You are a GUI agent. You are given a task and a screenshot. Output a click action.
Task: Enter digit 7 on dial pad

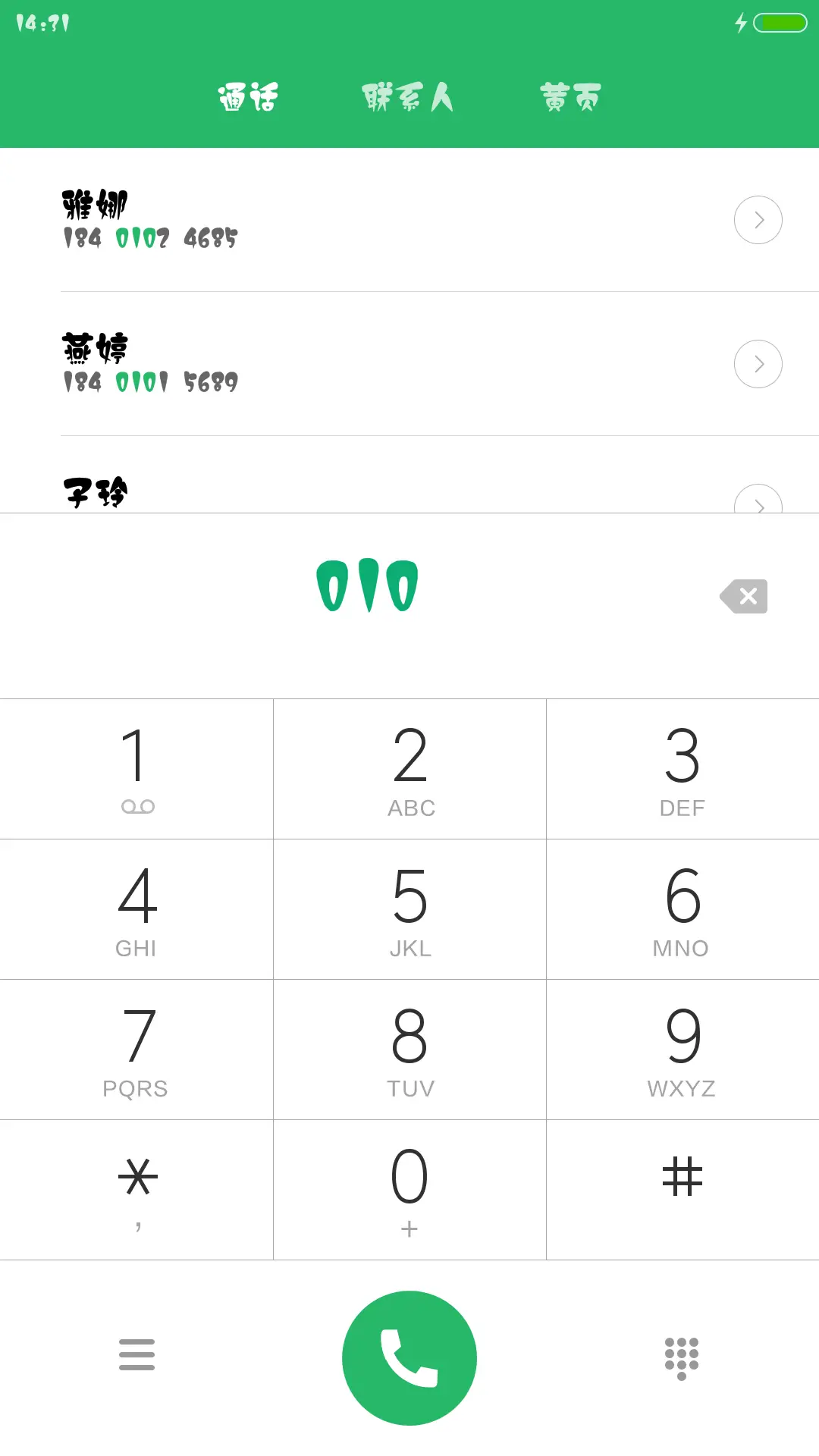coord(136,1049)
